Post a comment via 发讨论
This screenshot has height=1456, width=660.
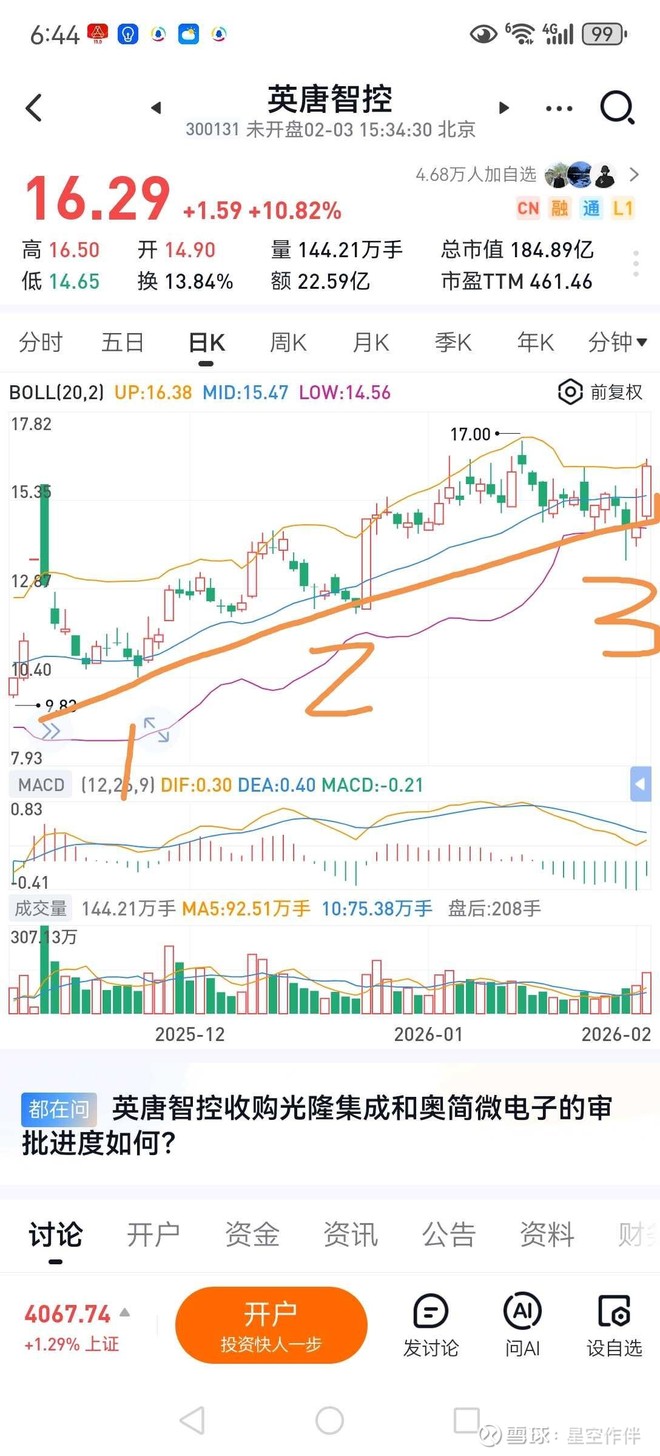(431, 1325)
